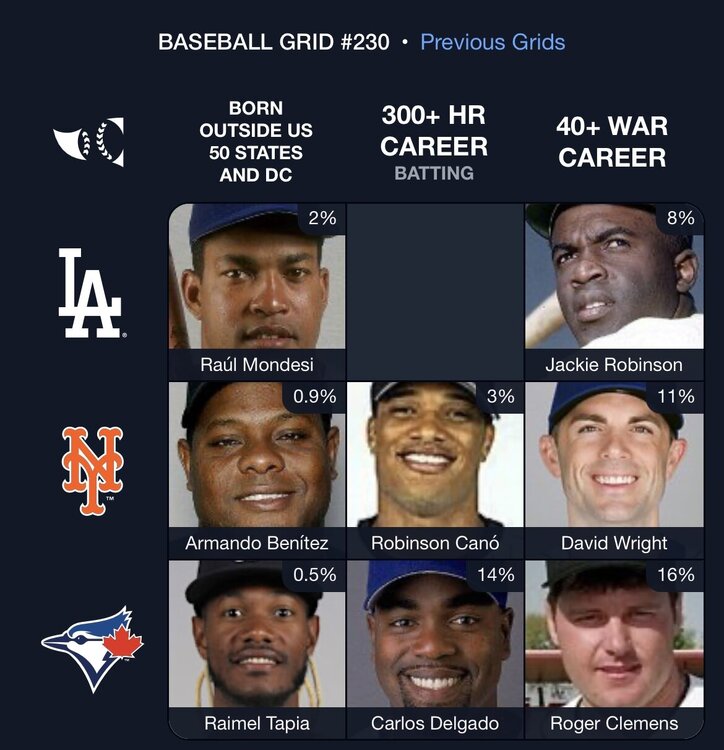Screen dimensions: 724x750
Task: Open the Previous Grids link
Action: click(x=492, y=42)
